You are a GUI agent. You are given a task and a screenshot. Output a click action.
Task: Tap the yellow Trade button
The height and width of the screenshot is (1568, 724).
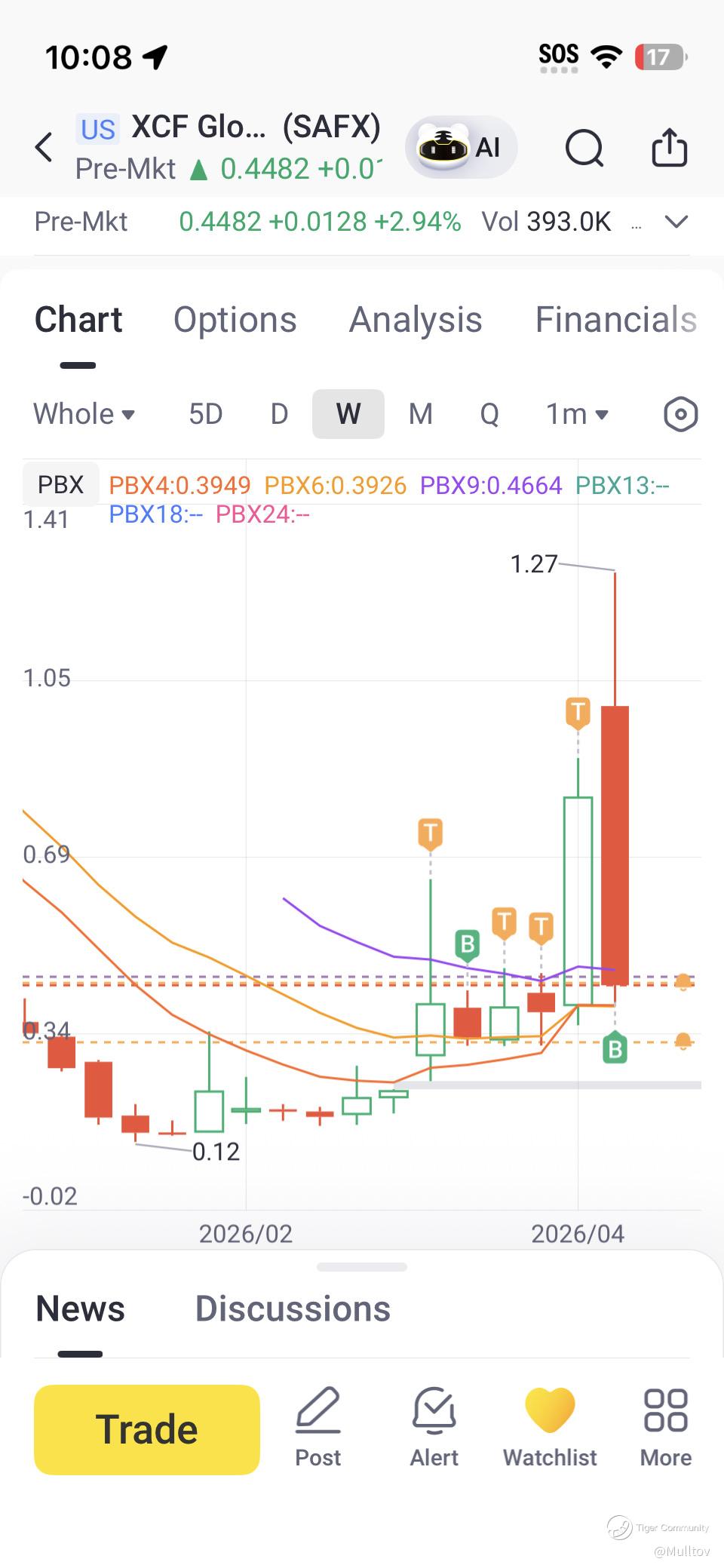click(147, 1429)
